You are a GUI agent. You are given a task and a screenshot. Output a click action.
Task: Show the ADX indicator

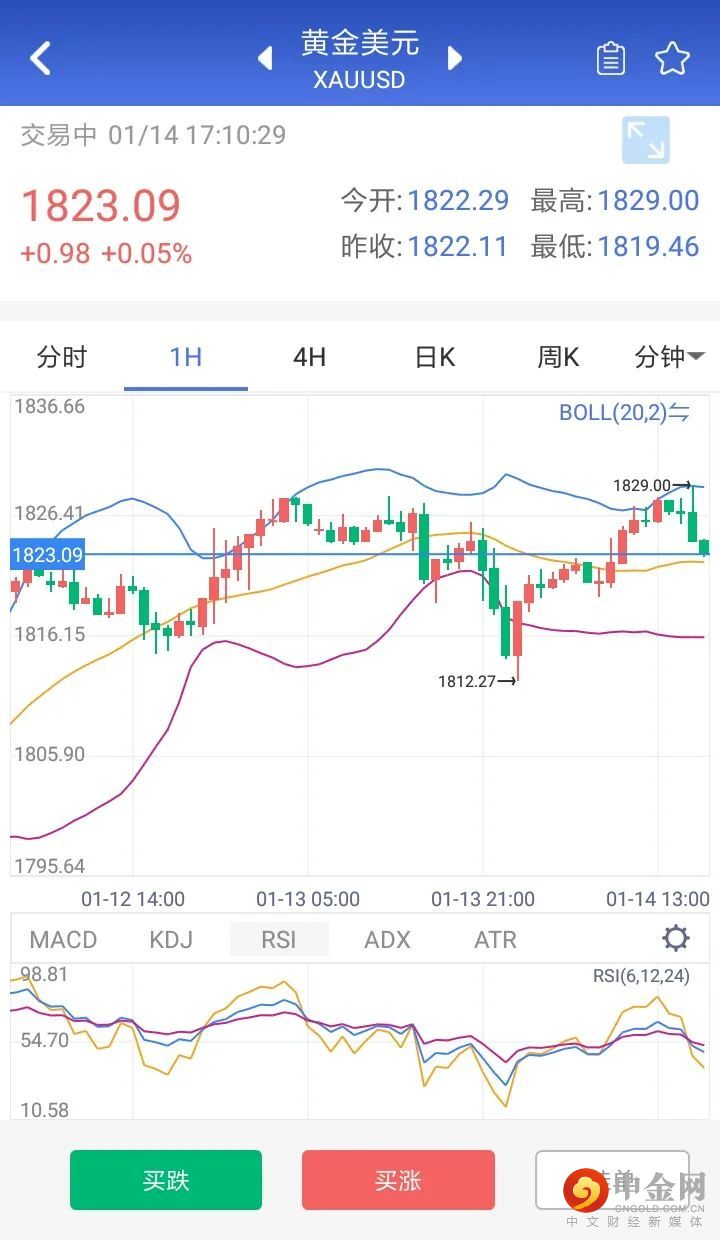(x=388, y=940)
